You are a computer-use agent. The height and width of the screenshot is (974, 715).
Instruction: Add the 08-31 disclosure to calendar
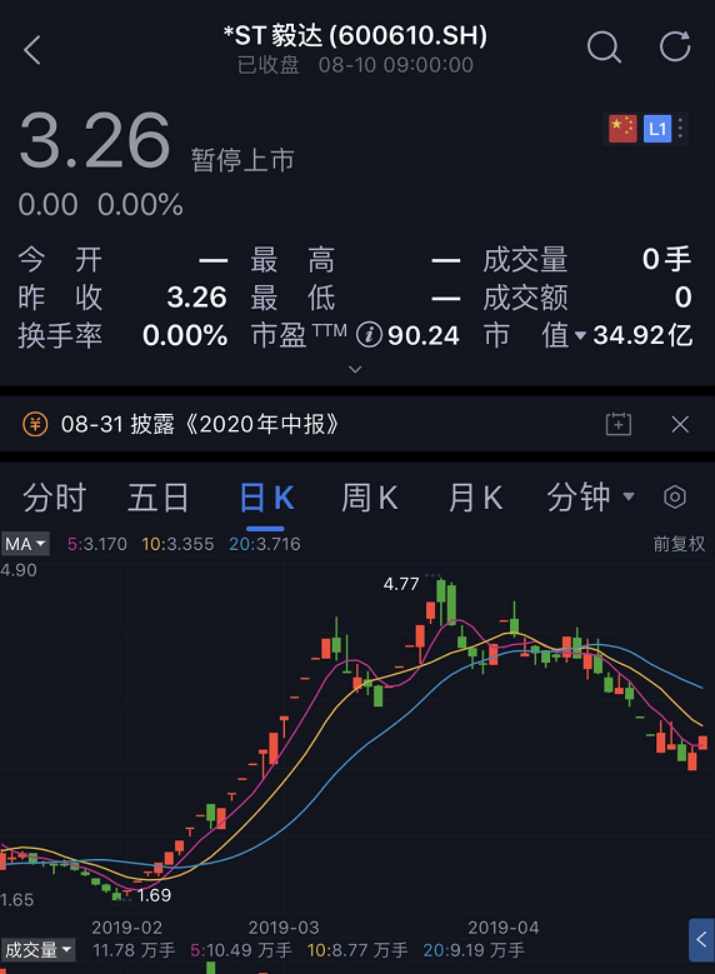click(x=619, y=424)
